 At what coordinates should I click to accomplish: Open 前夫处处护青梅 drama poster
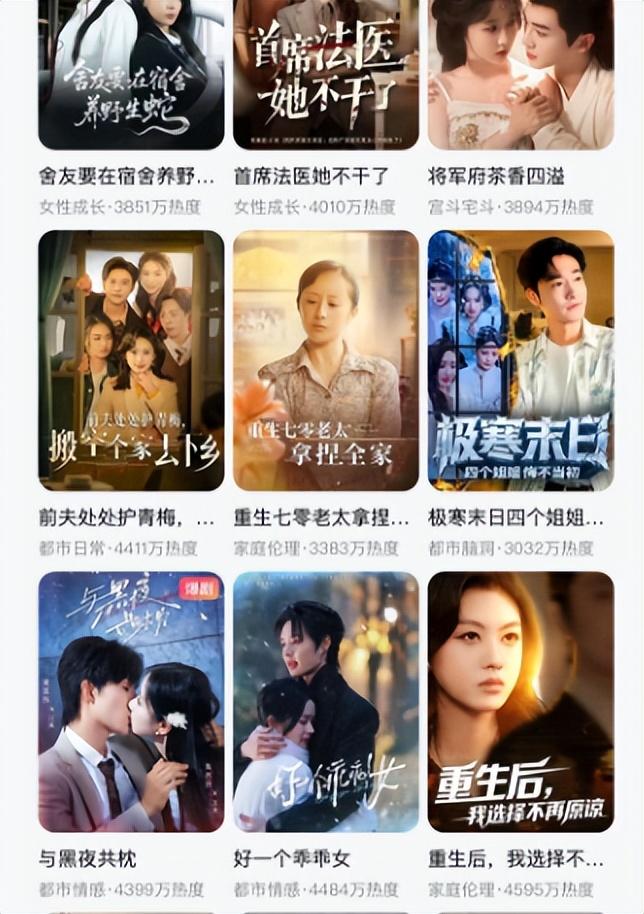coord(131,360)
